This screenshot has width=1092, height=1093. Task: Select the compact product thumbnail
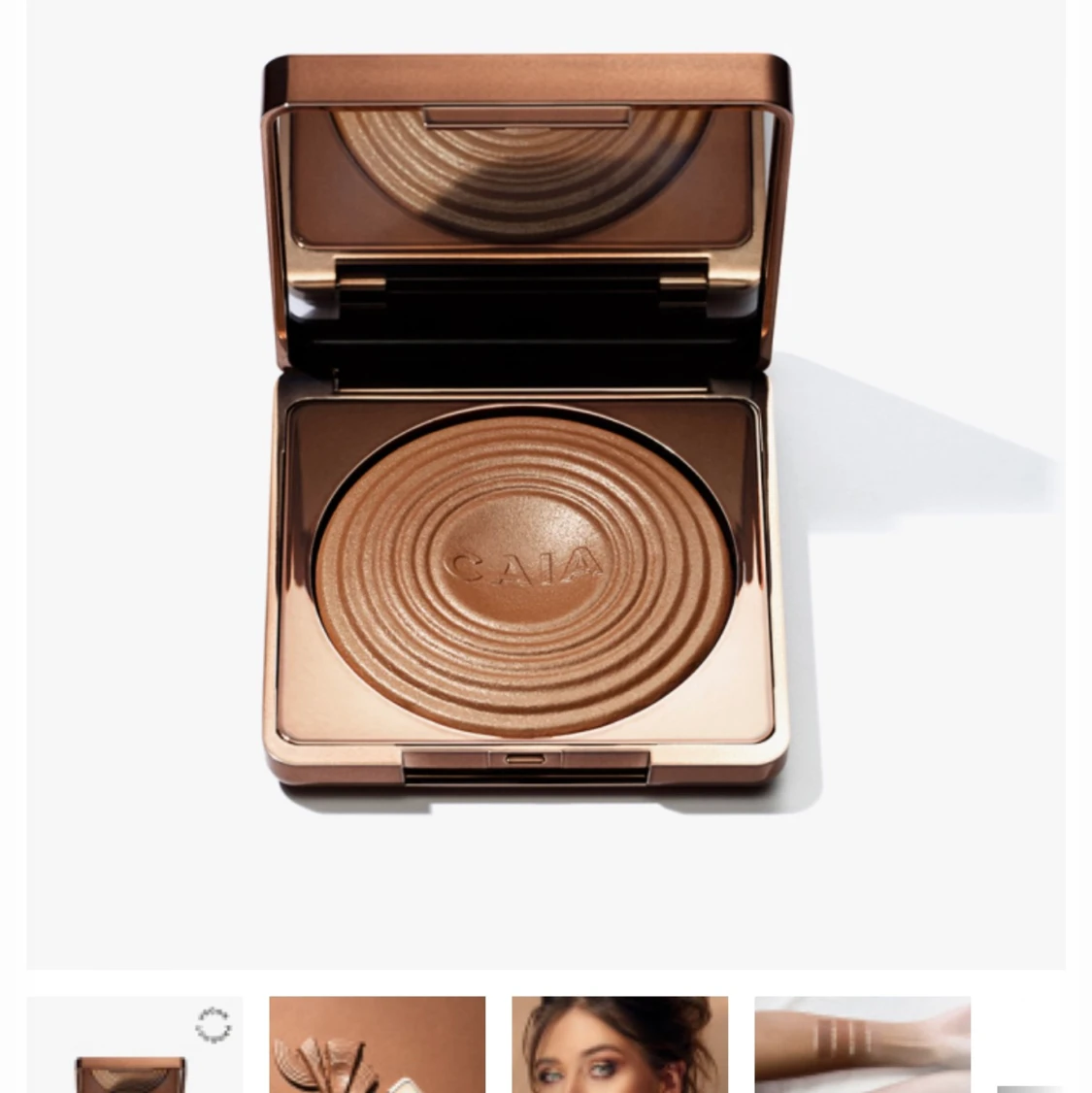point(134,1045)
